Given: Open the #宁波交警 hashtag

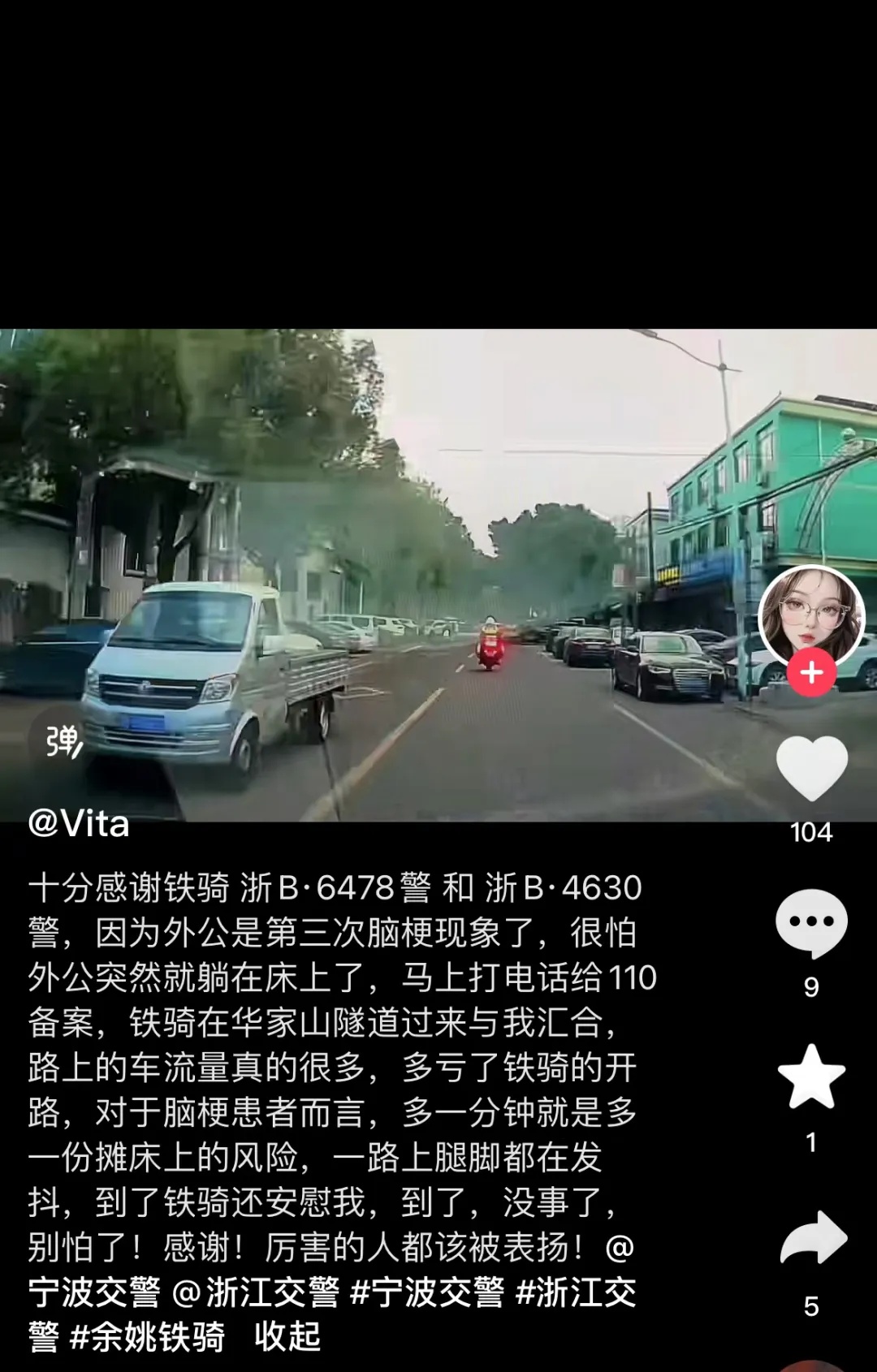Looking at the screenshot, I should [426, 1292].
